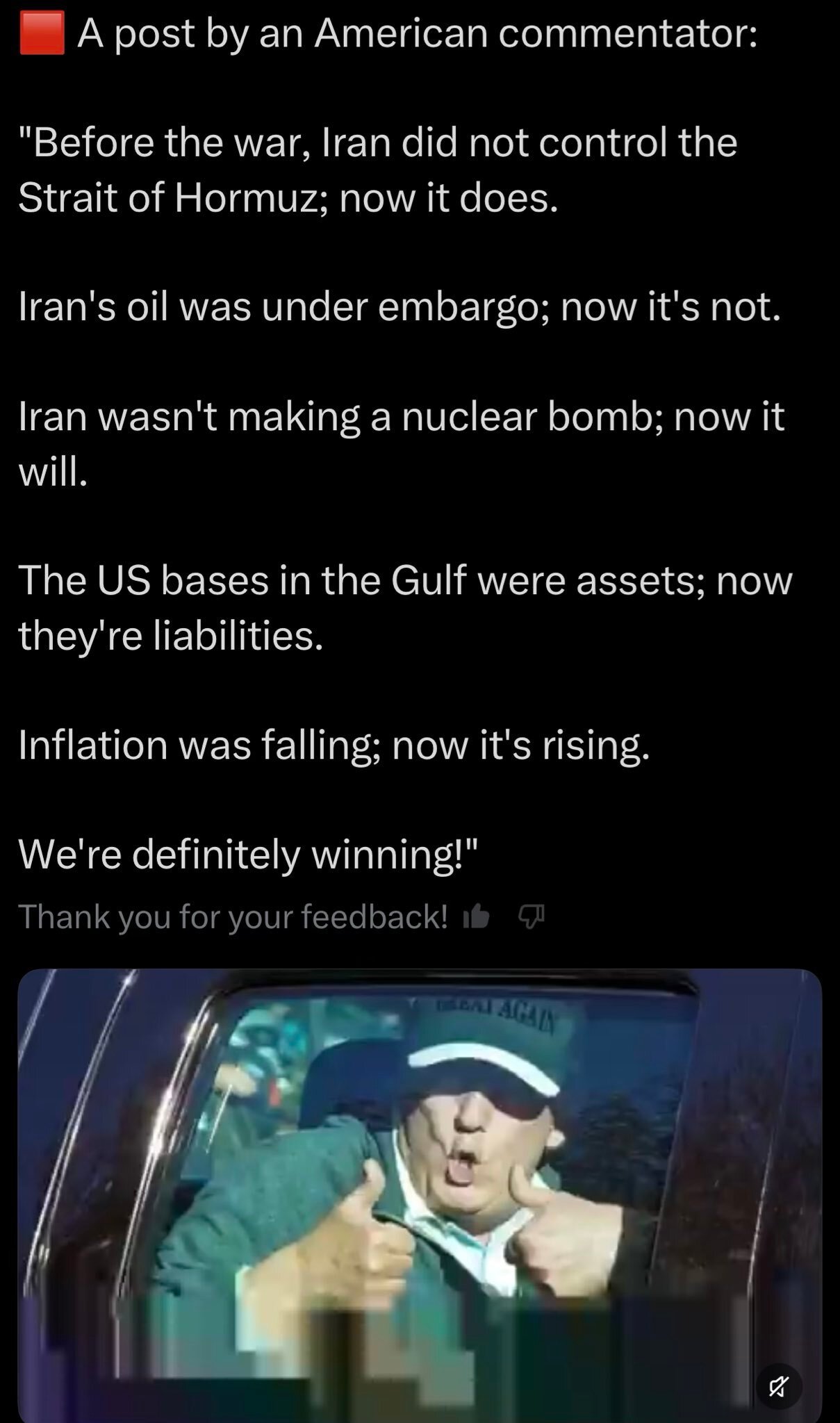The width and height of the screenshot is (840, 1423).
Task: Rate the translation with thumbs down
Action: 532,918
